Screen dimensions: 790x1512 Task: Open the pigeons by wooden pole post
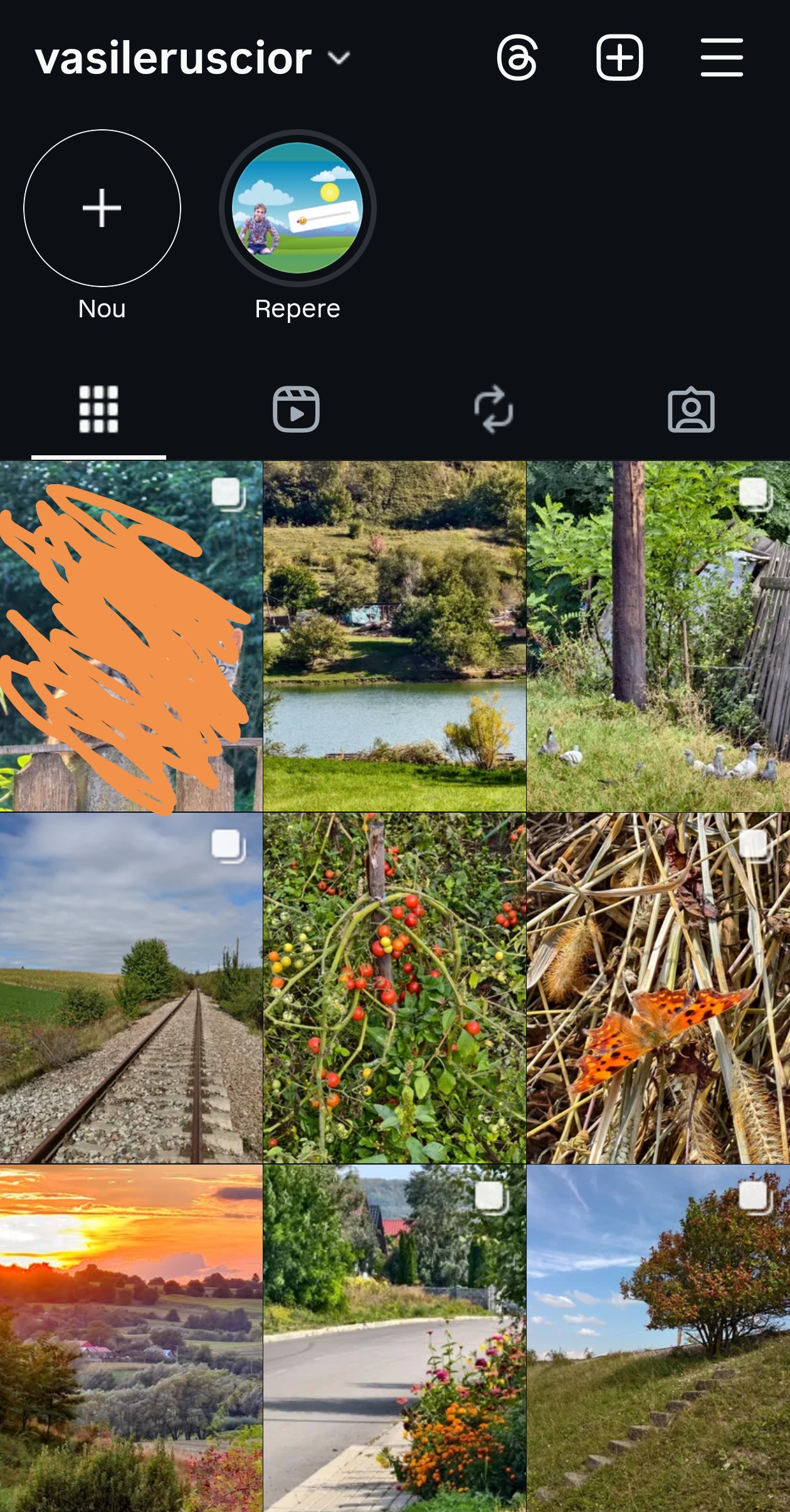(658, 637)
